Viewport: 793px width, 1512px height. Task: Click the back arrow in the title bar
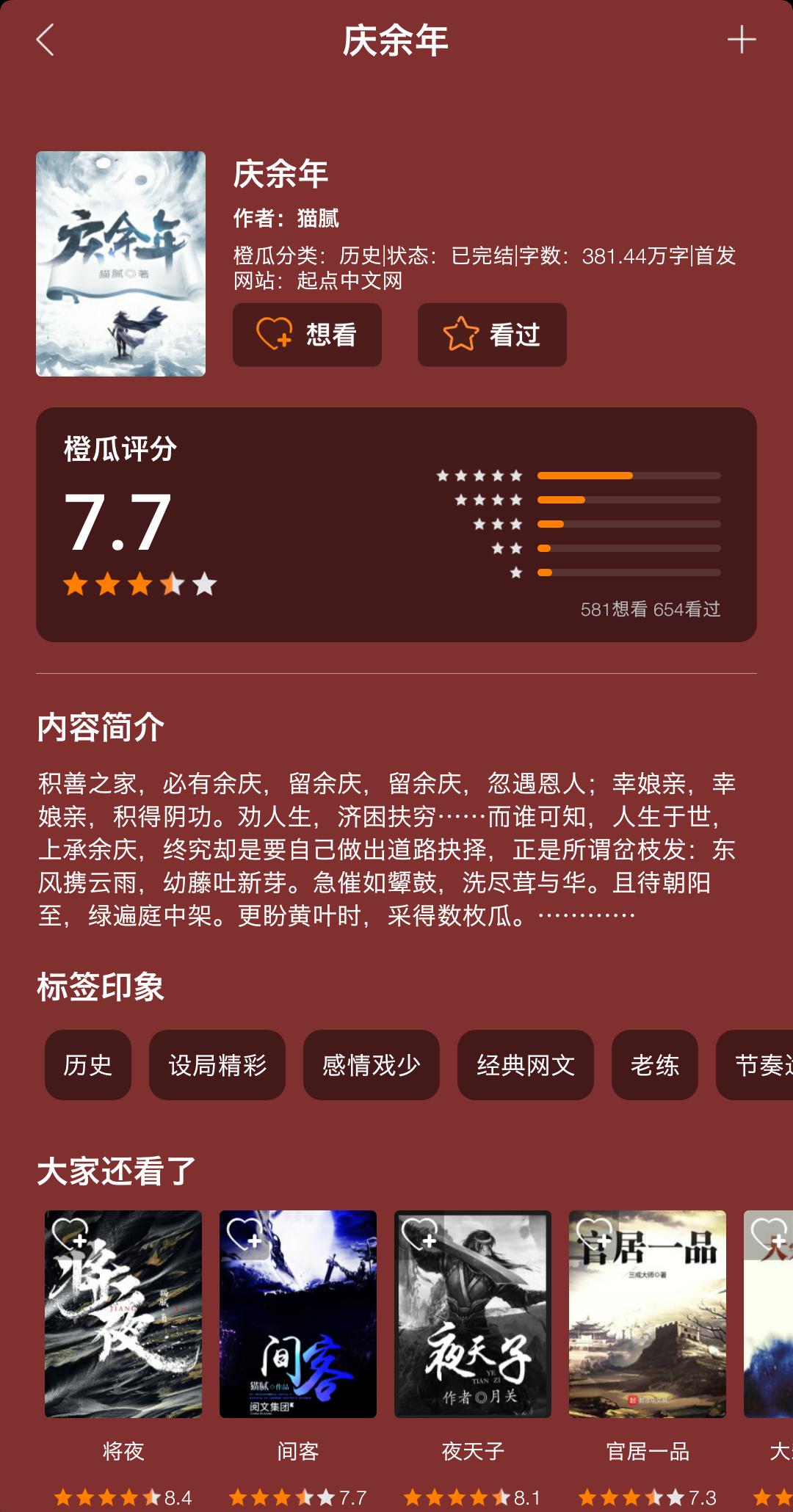point(46,42)
